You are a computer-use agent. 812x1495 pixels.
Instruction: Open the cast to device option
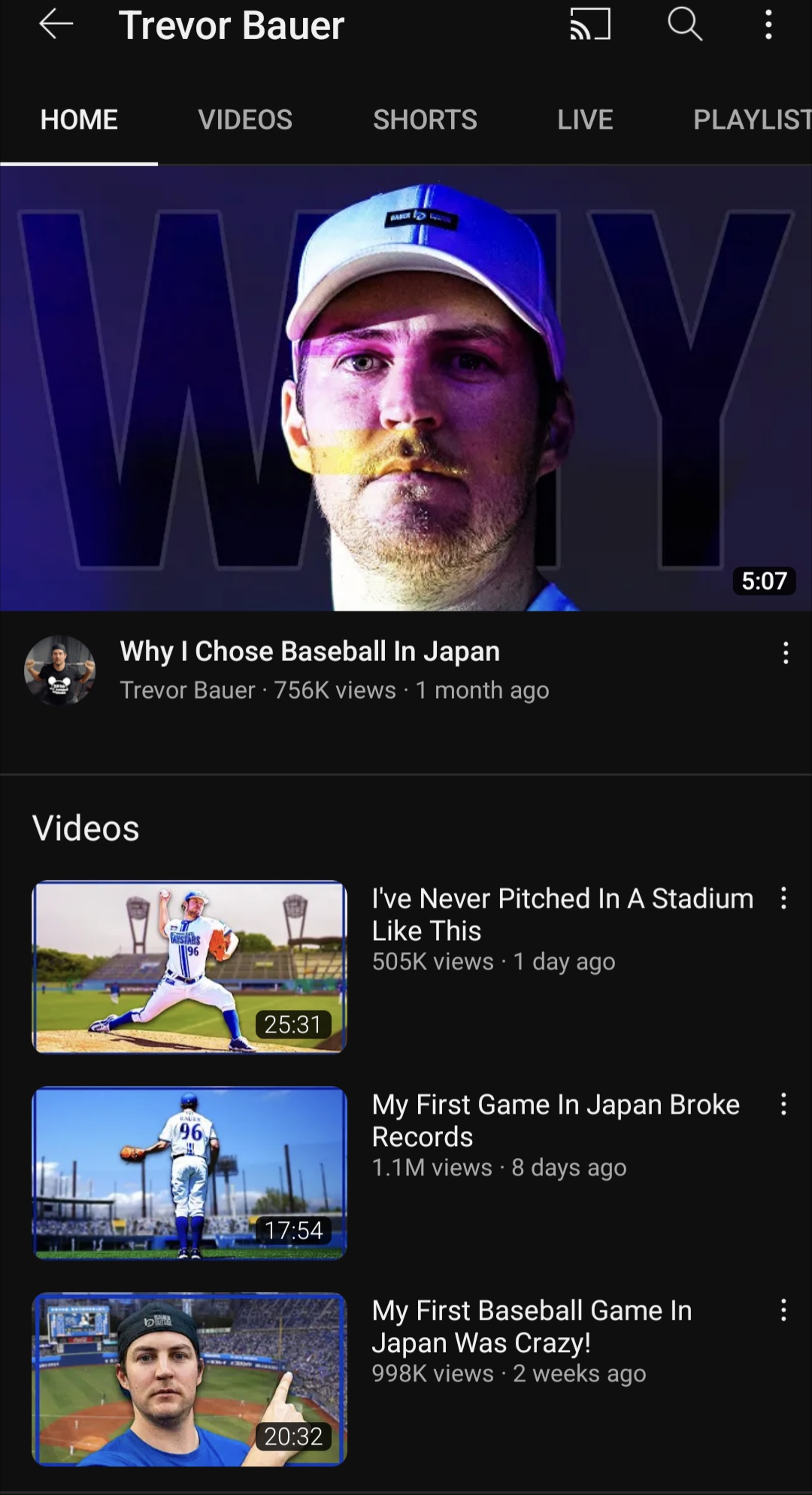tap(590, 26)
